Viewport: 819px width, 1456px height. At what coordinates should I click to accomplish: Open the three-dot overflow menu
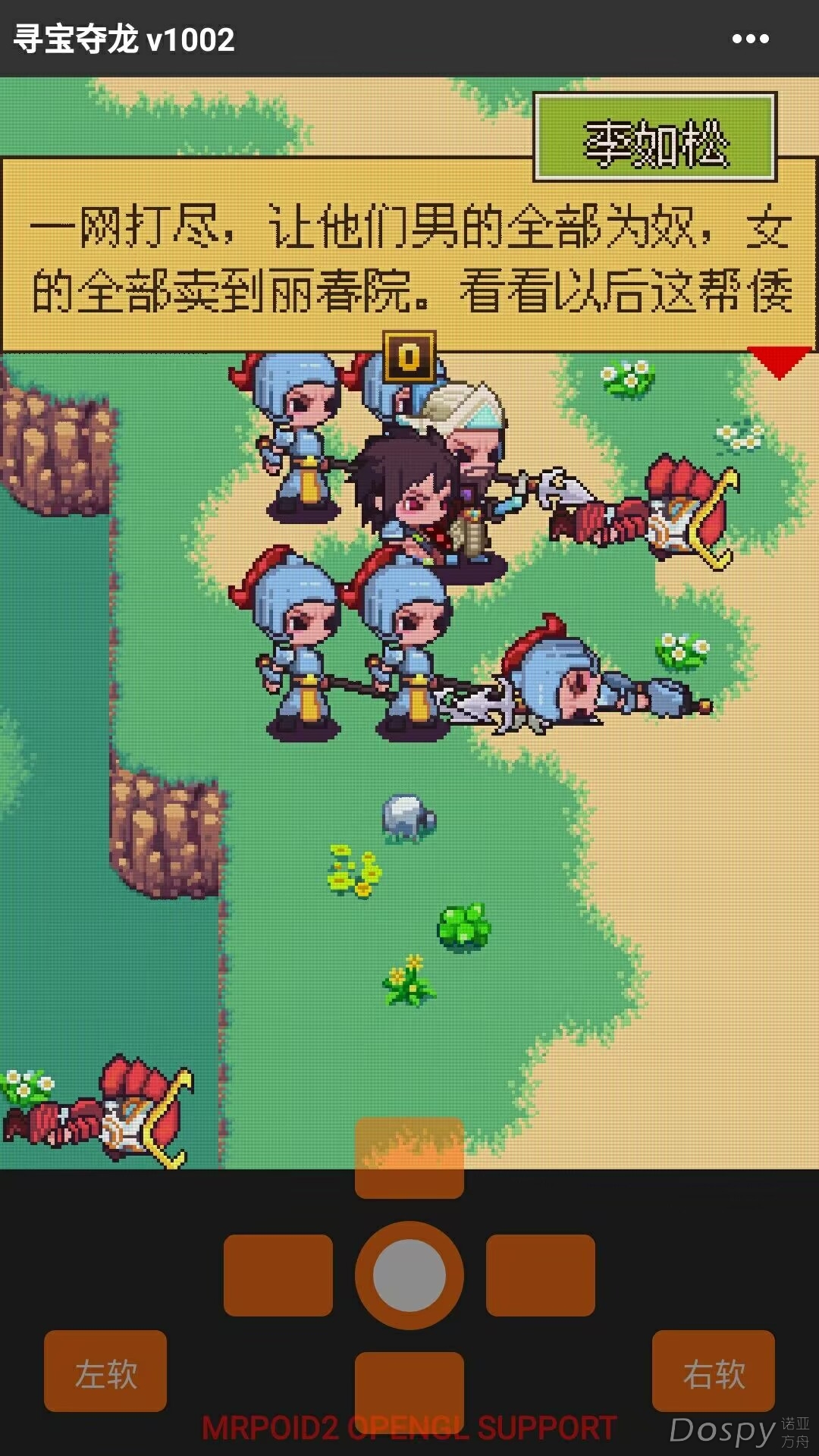coord(750,39)
